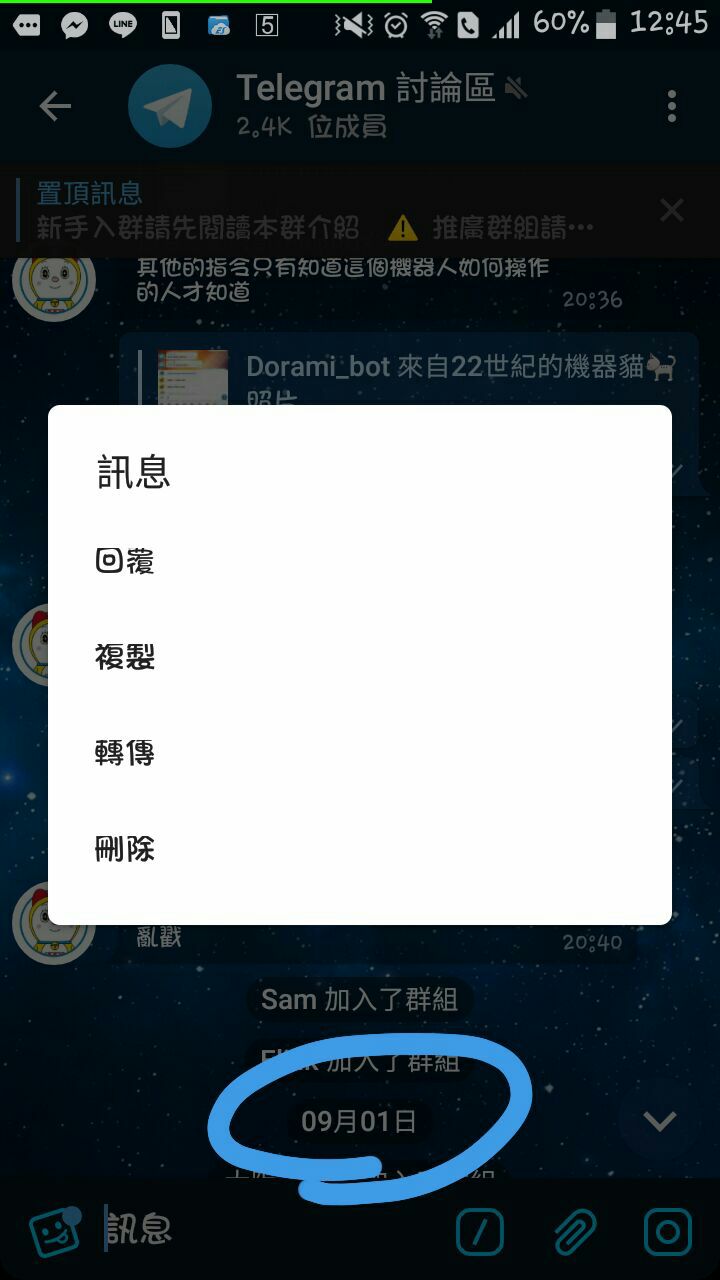Open the bot commands slash button
Viewport: 720px width, 1280px height.
[479, 1232]
